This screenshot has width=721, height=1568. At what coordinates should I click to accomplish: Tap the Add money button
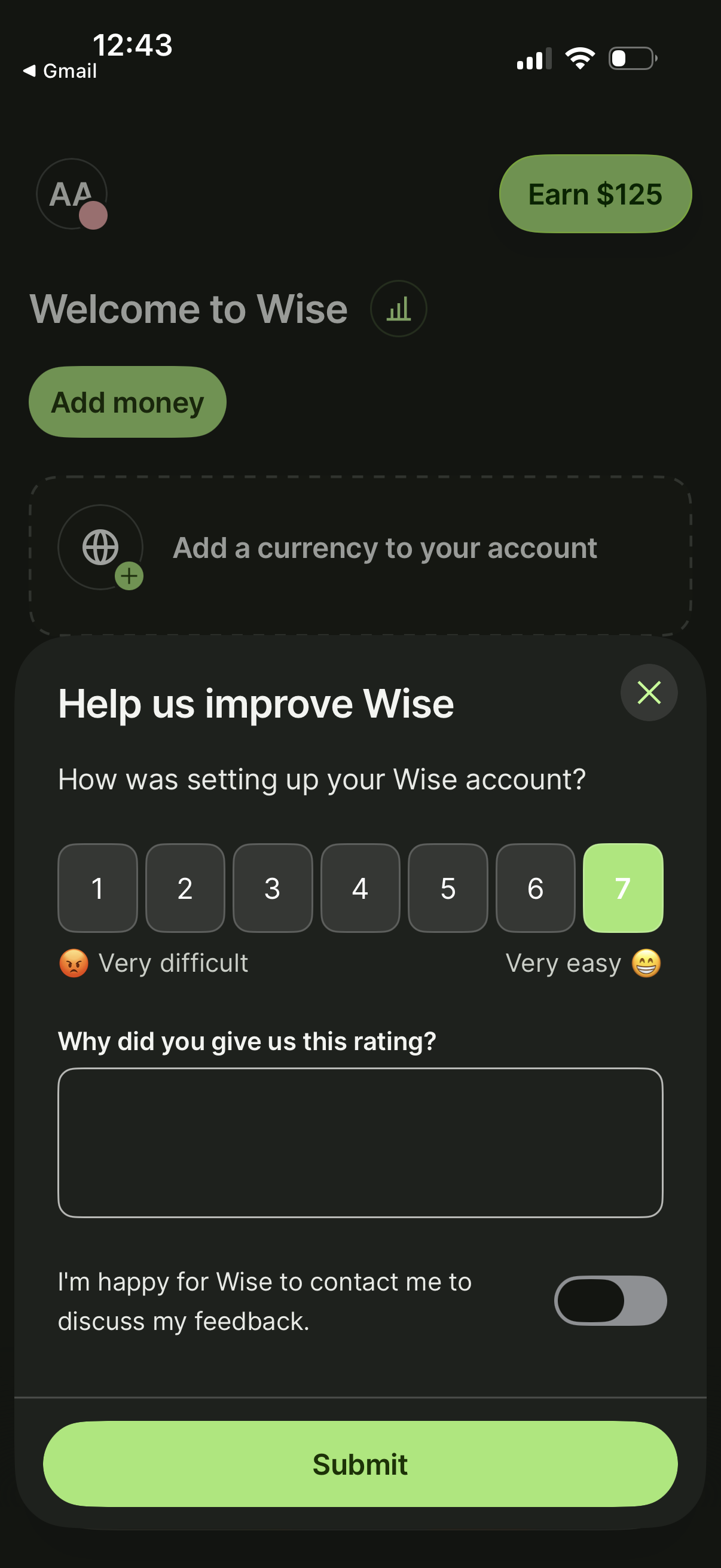127,402
